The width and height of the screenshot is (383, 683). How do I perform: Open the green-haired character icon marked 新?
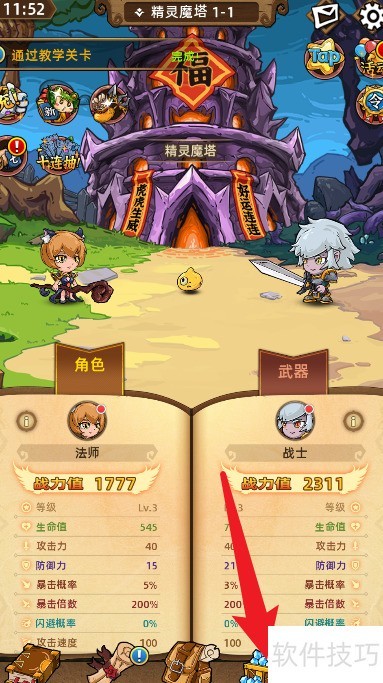pyautogui.click(x=57, y=105)
